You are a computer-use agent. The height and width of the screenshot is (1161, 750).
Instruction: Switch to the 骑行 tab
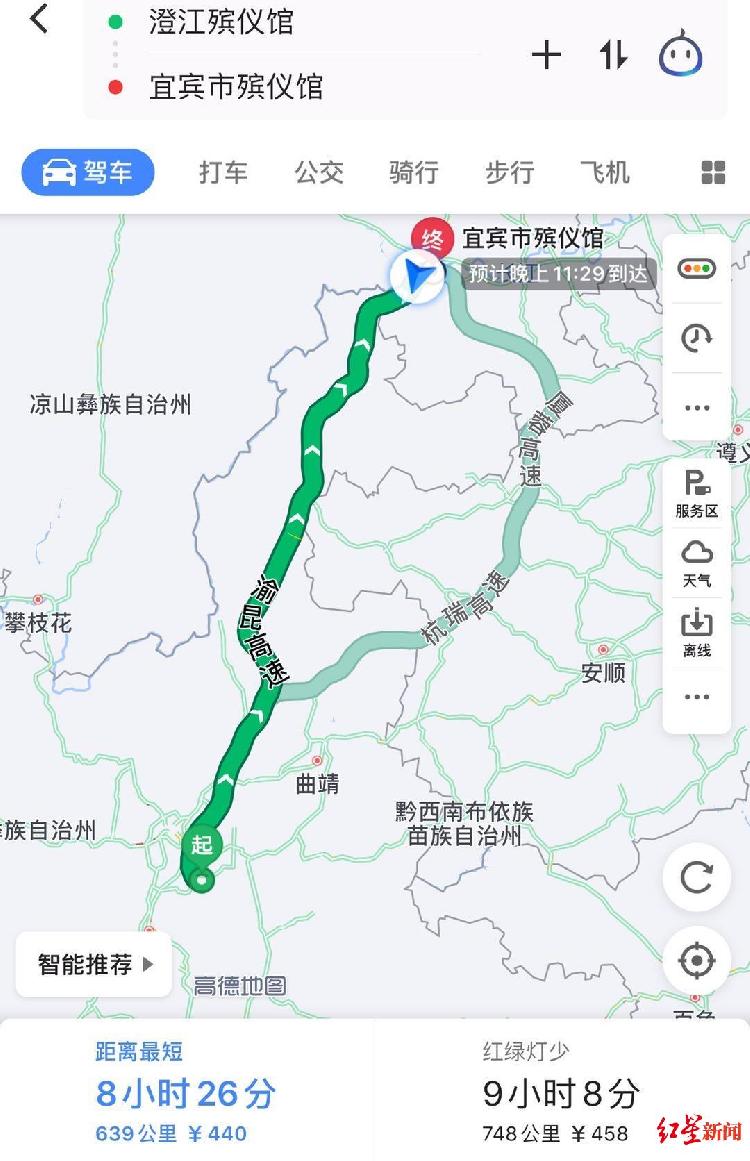click(x=414, y=173)
